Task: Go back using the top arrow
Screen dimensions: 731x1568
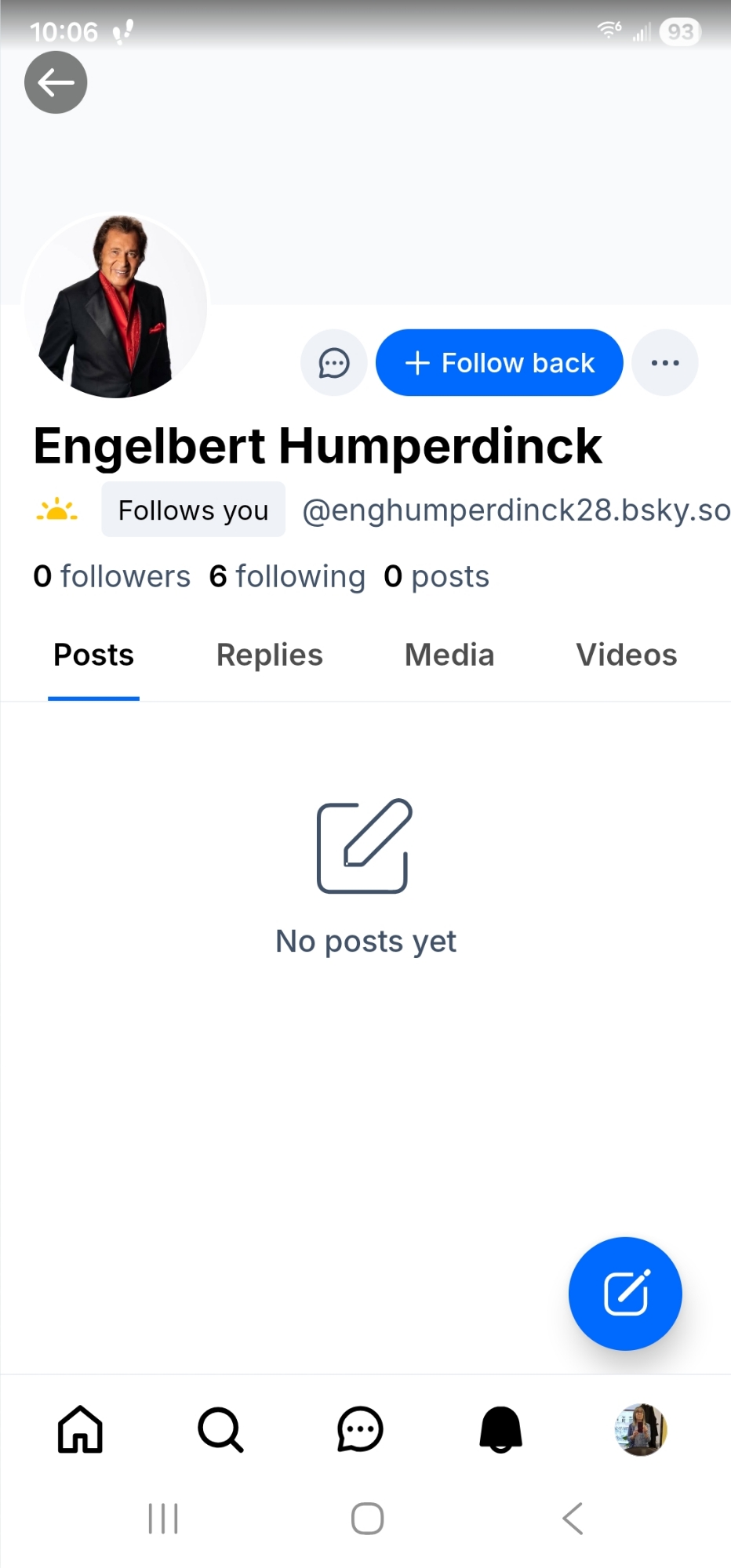Action: (x=56, y=82)
